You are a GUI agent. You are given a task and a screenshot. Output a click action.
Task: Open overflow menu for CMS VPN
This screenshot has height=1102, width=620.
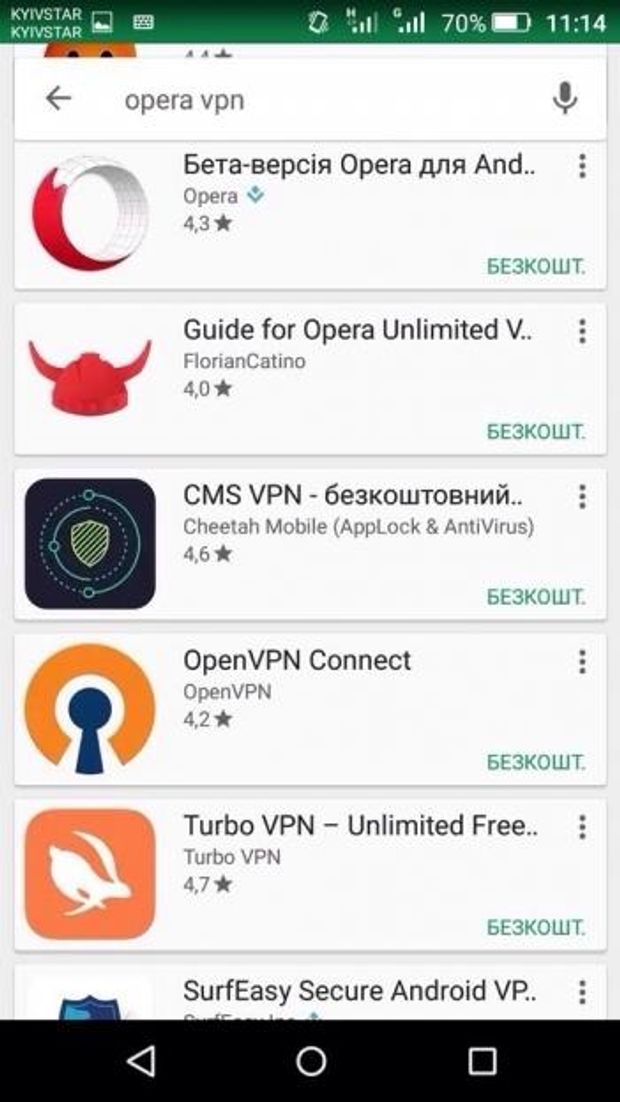582,496
